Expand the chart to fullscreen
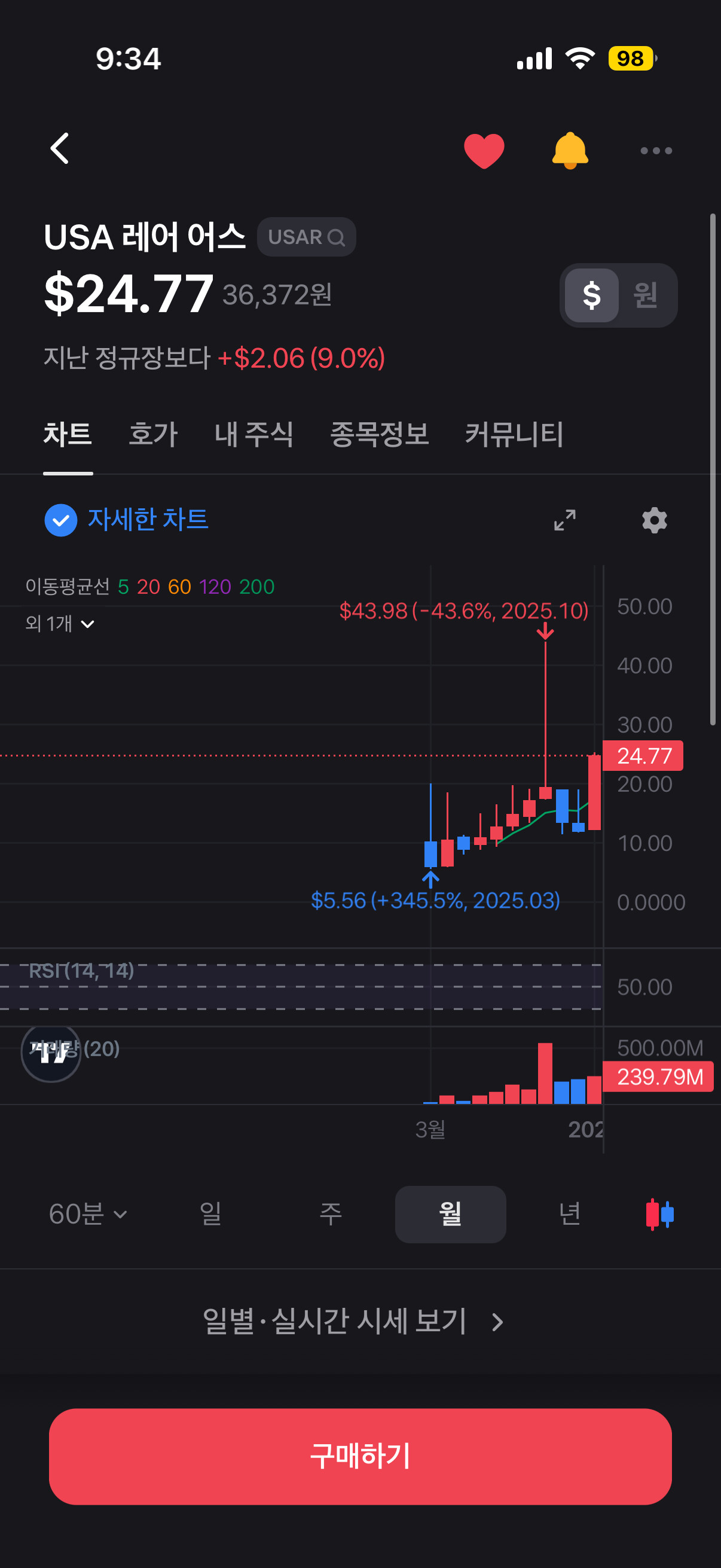The height and width of the screenshot is (1568, 721). coord(564,520)
